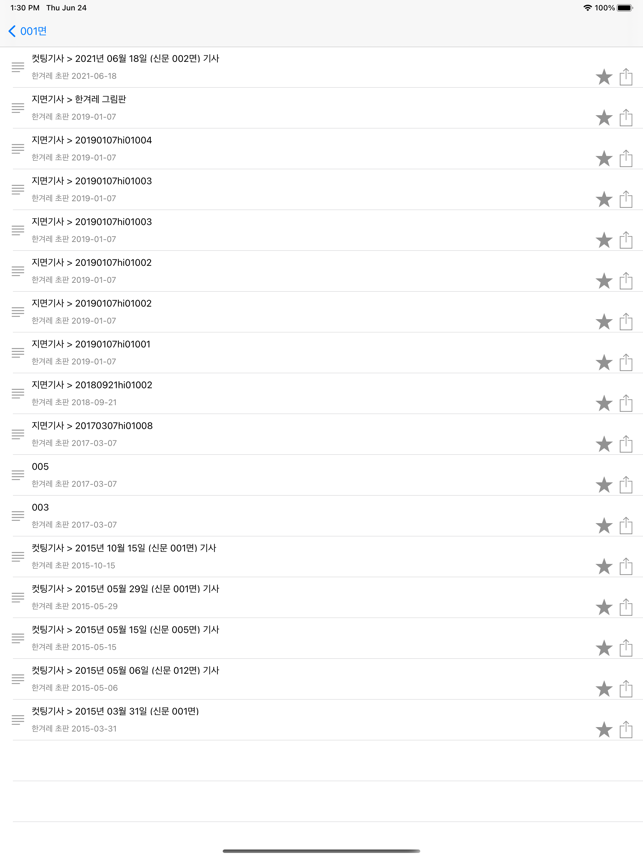
Task: Star article 20190107hi01004
Action: (604, 159)
